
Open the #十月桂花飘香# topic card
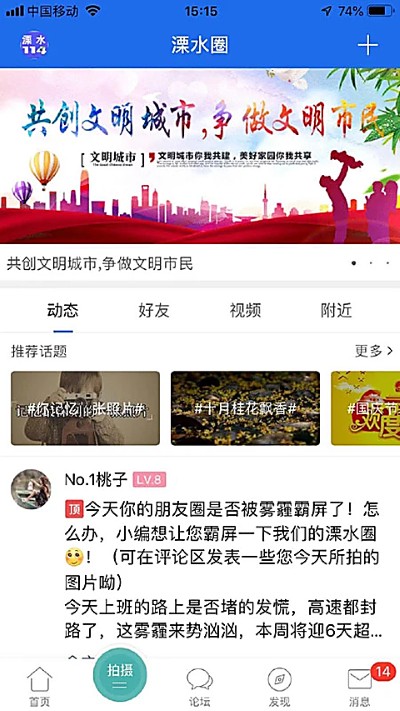(245, 408)
